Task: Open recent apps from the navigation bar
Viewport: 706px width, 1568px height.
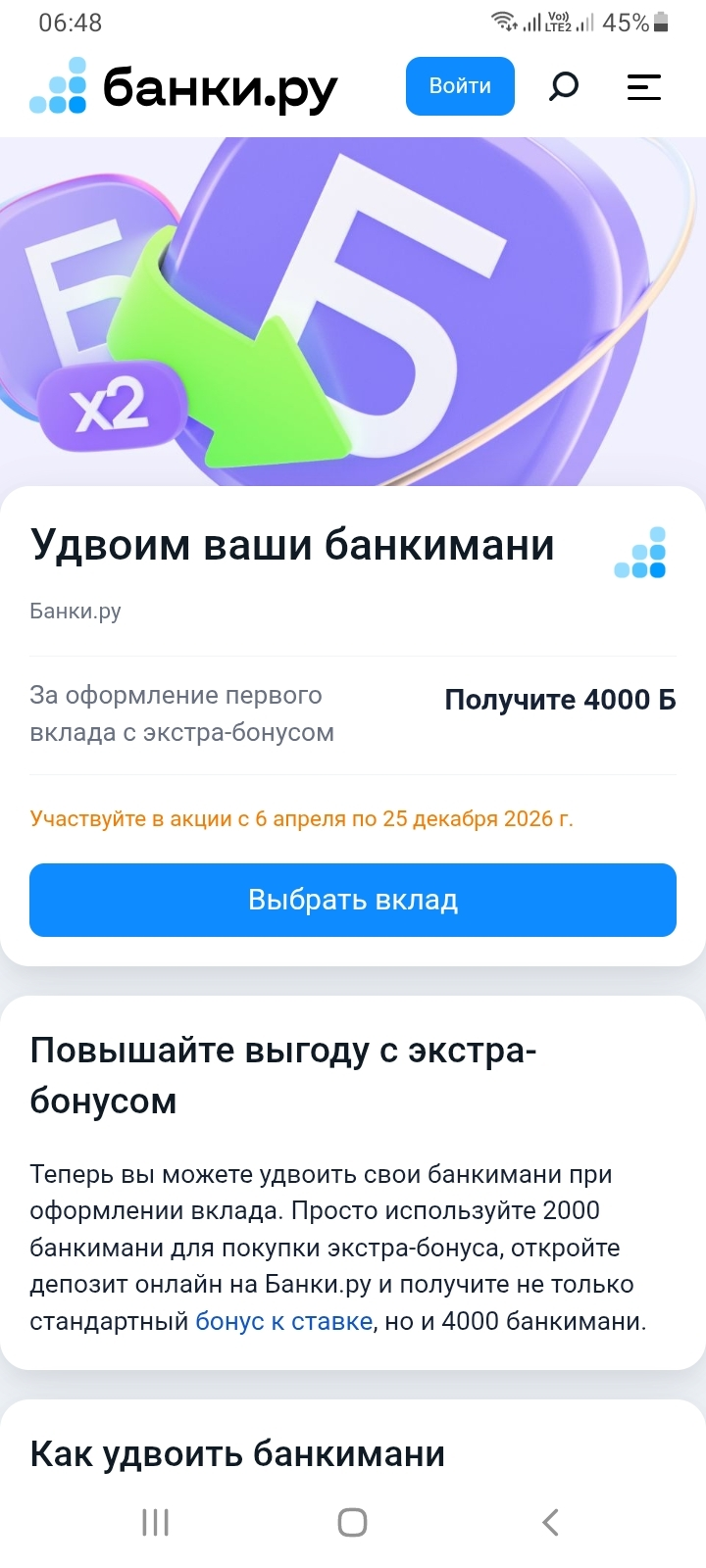Action: pyautogui.click(x=156, y=1522)
